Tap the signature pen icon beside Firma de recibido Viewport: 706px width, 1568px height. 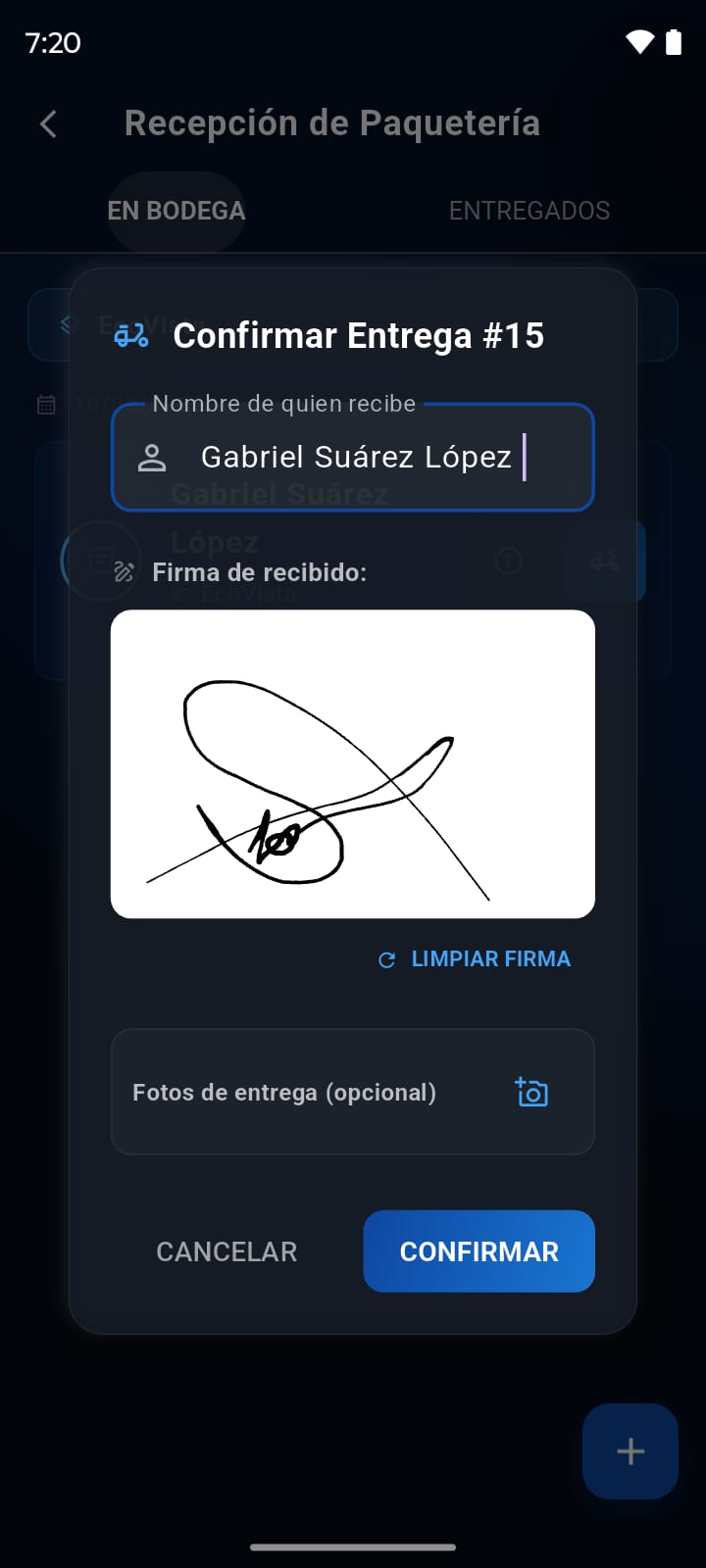pos(126,571)
